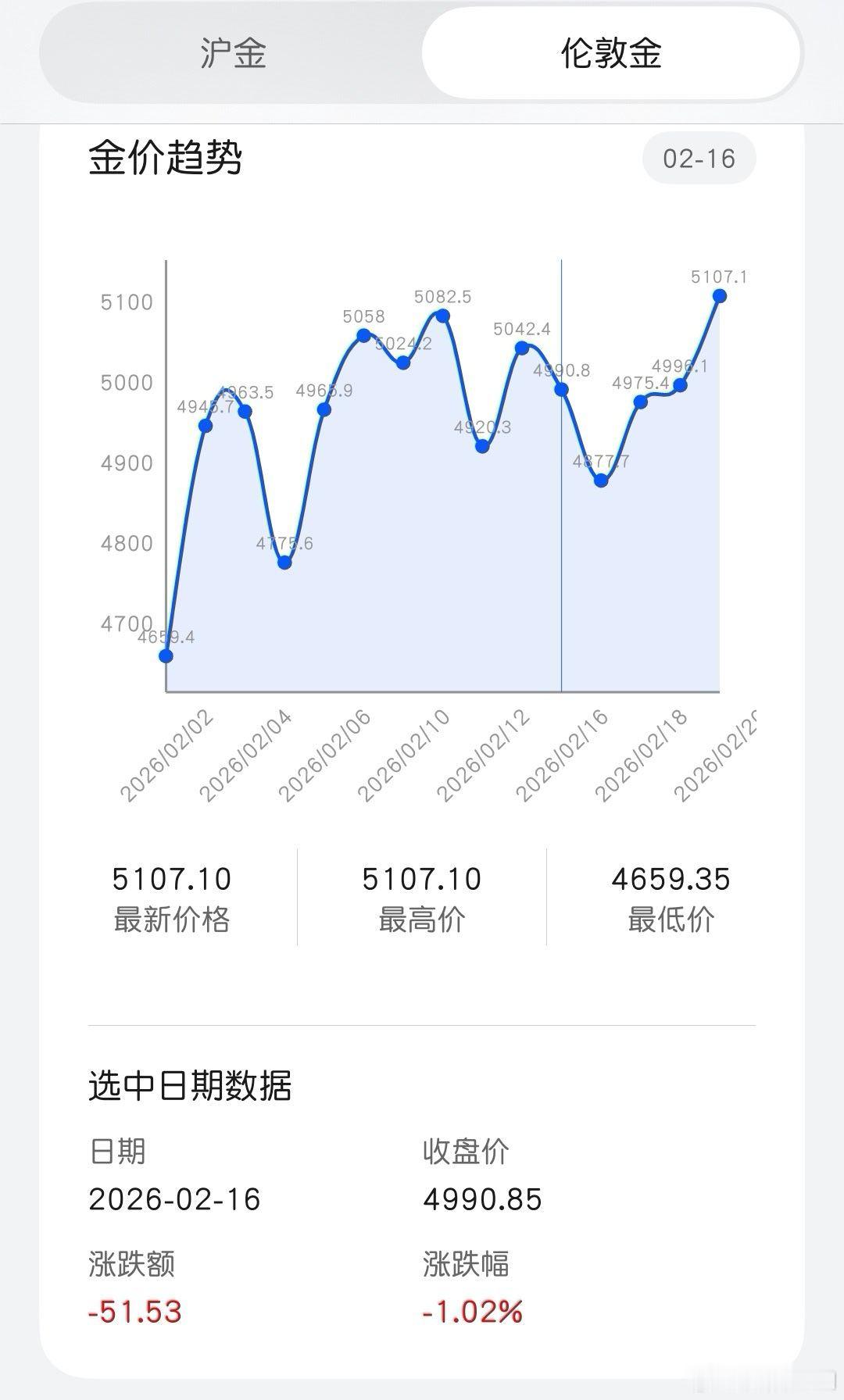
Task: Select the 4775.6 low data point
Action: tap(283, 561)
